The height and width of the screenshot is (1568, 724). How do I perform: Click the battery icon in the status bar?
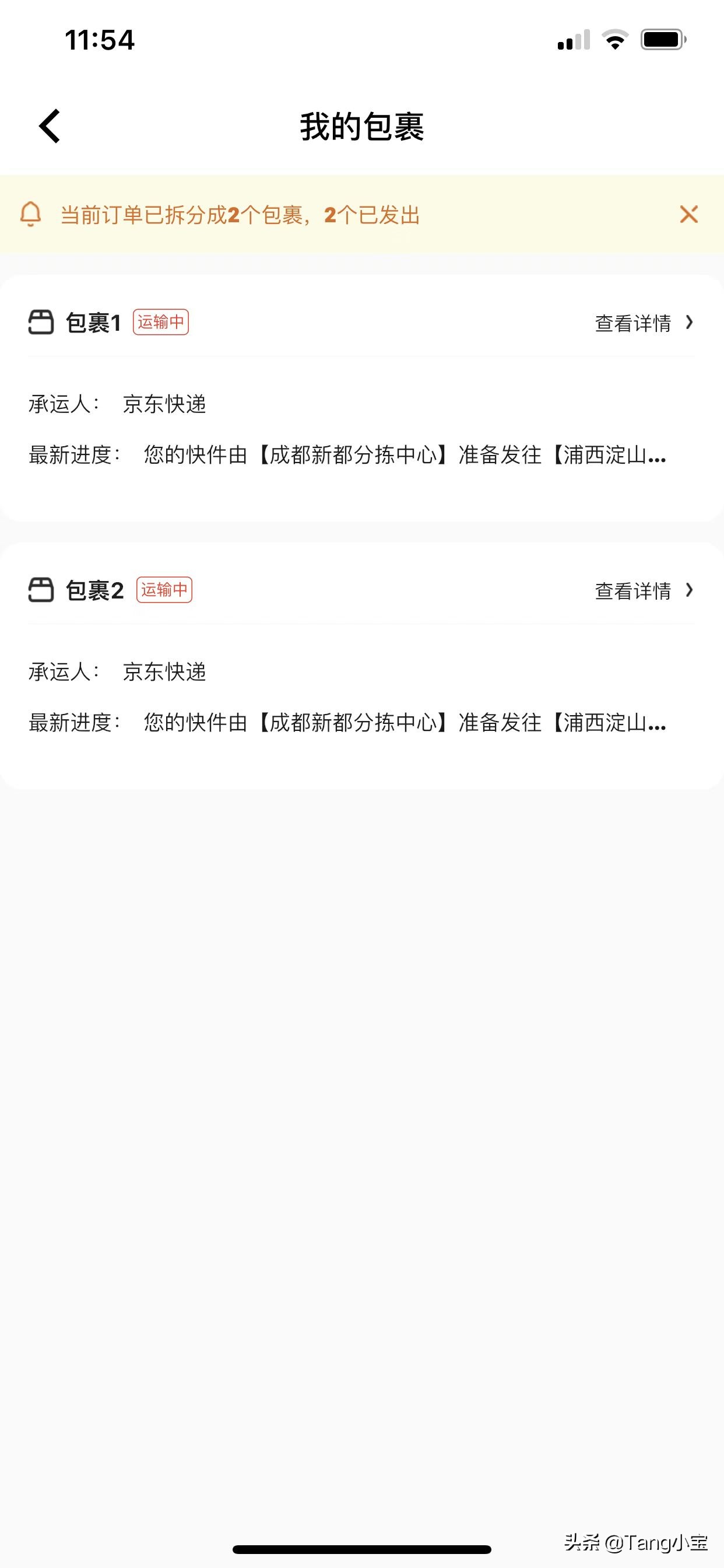pos(663,38)
